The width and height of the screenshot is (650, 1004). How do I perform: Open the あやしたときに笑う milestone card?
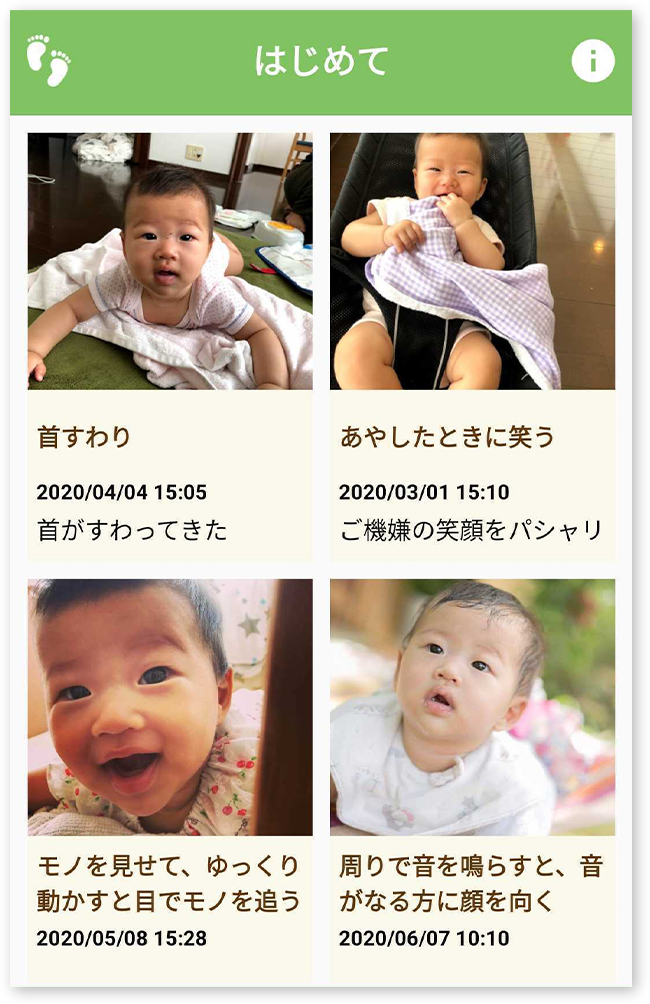472,345
